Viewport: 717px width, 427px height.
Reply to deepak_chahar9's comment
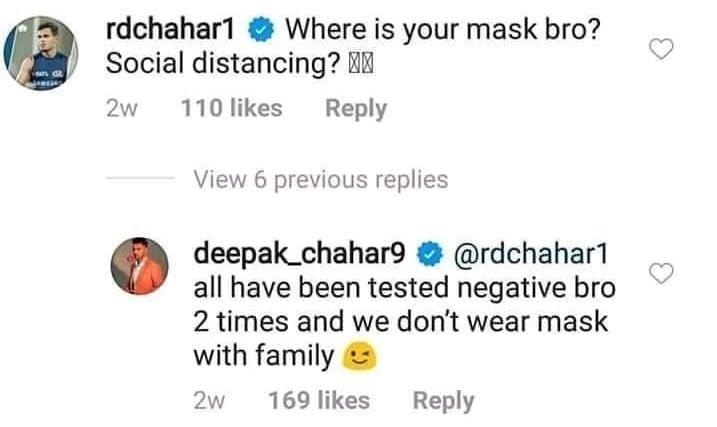[x=443, y=401]
